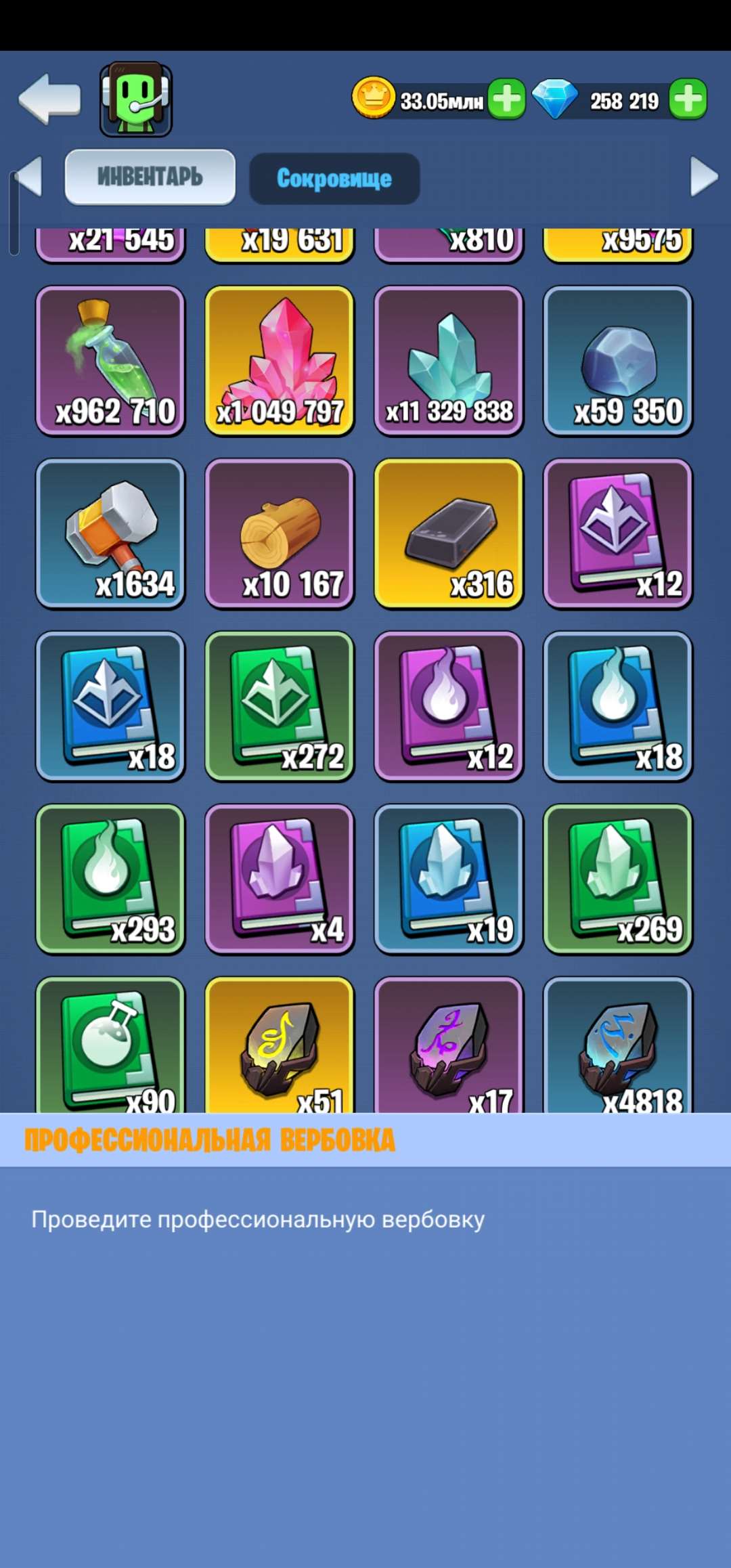Select the green book x272
The image size is (731, 1568).
point(280,706)
